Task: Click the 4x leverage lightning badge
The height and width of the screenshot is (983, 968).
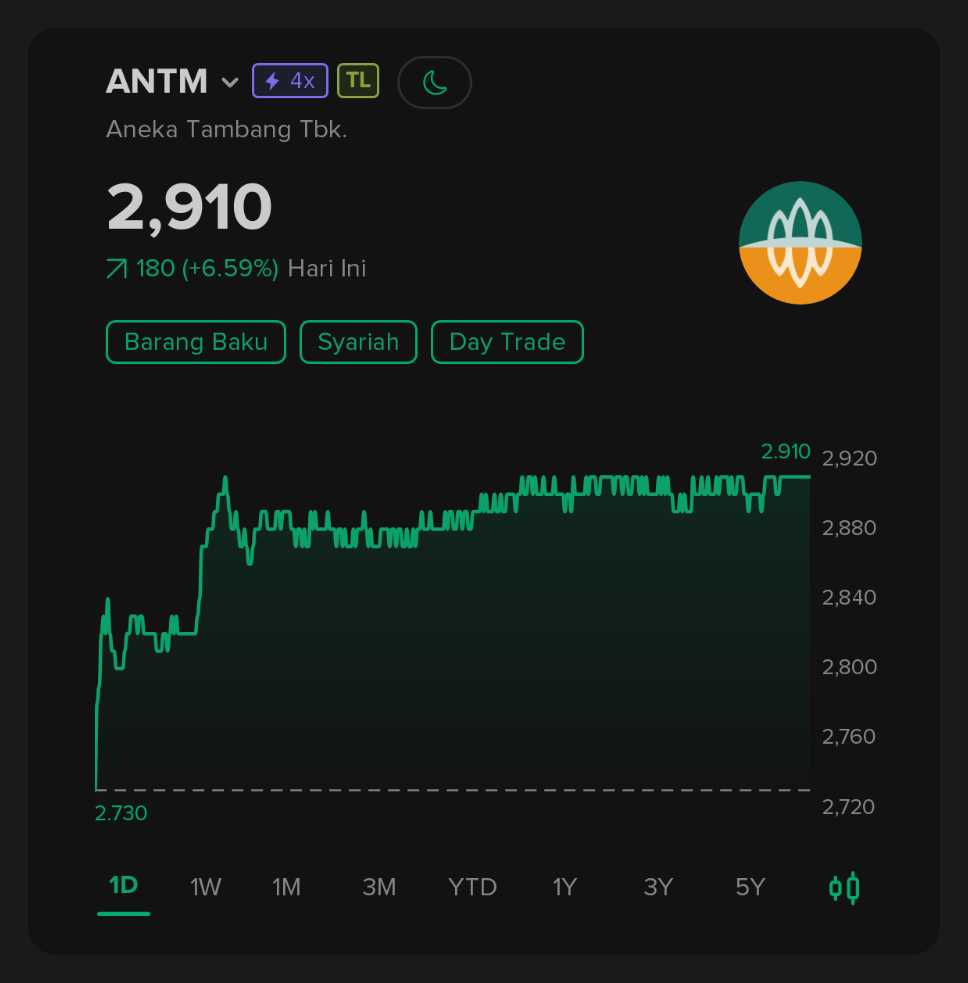Action: coord(289,80)
